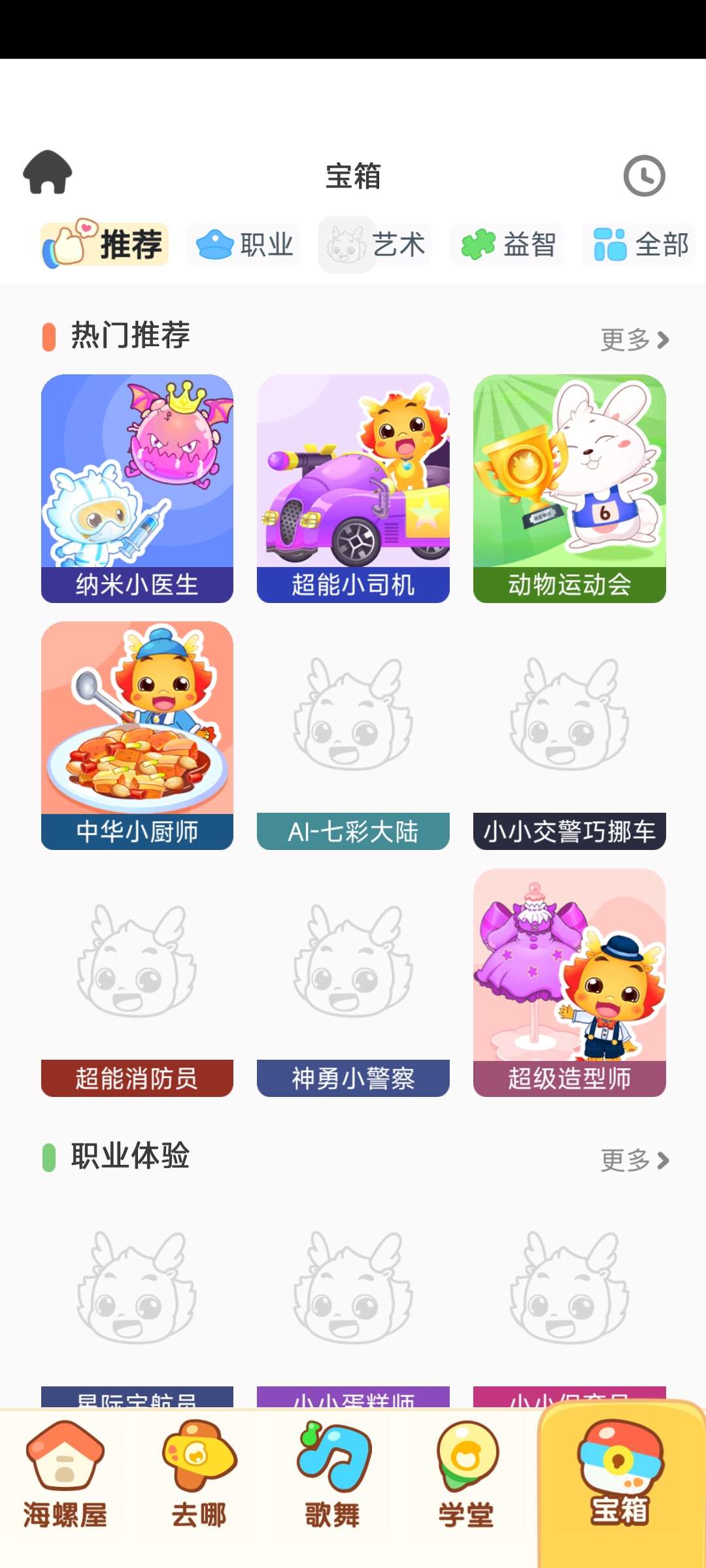The image size is (706, 1568).
Task: Open 超级造型师 game
Action: [x=569, y=982]
